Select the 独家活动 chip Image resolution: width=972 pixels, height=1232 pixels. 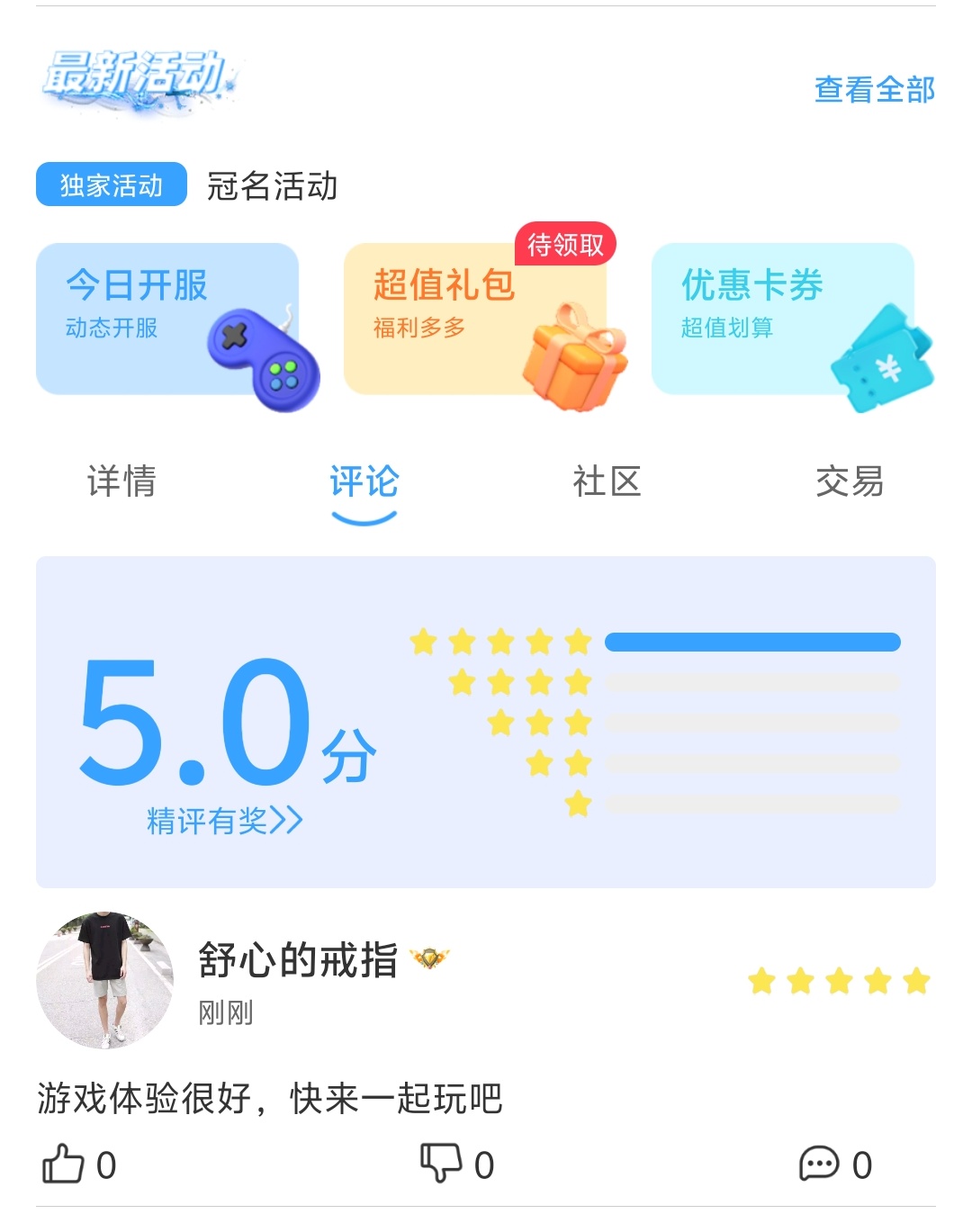click(x=112, y=184)
